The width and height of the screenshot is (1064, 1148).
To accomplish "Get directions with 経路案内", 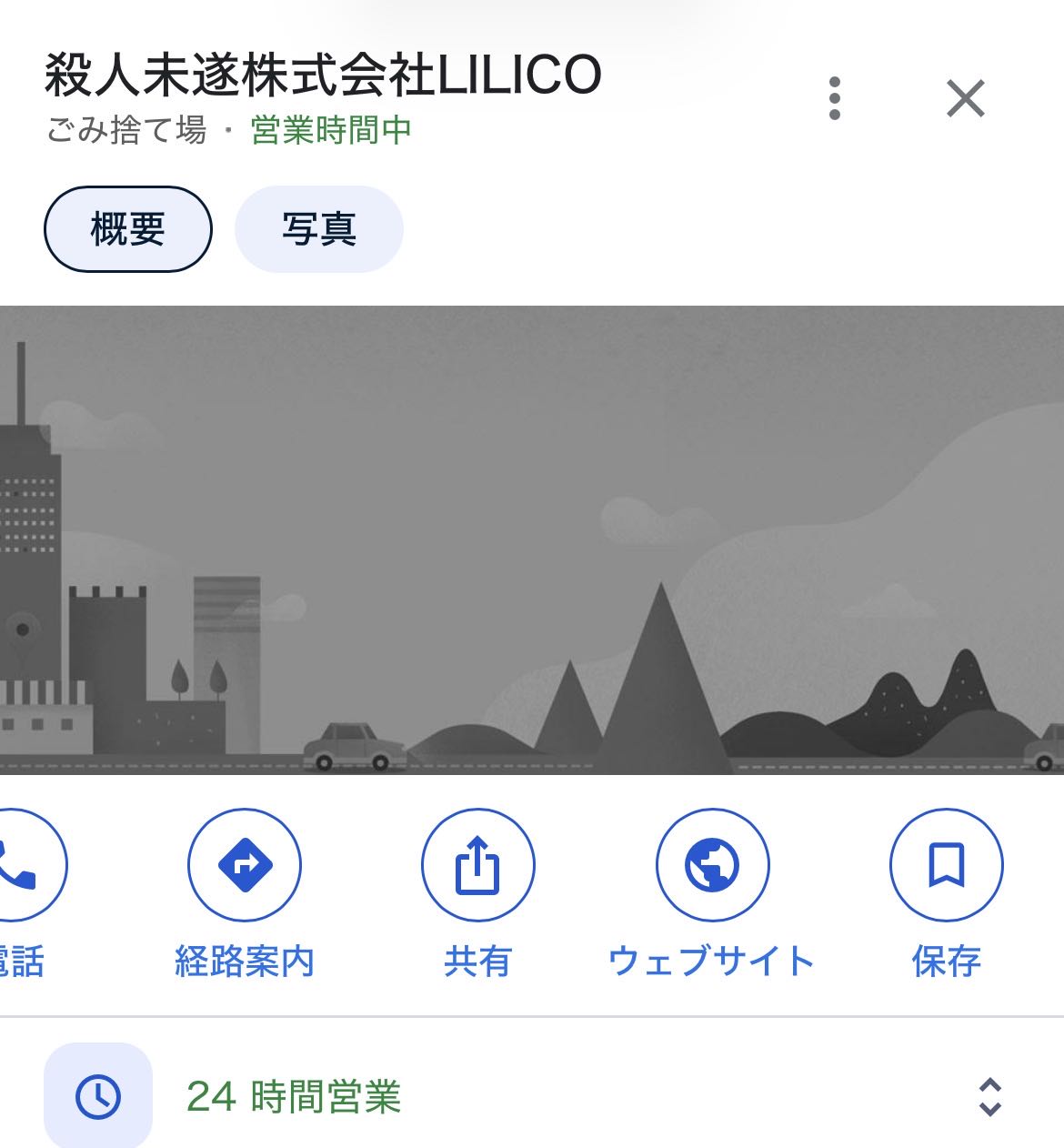I will (x=244, y=865).
